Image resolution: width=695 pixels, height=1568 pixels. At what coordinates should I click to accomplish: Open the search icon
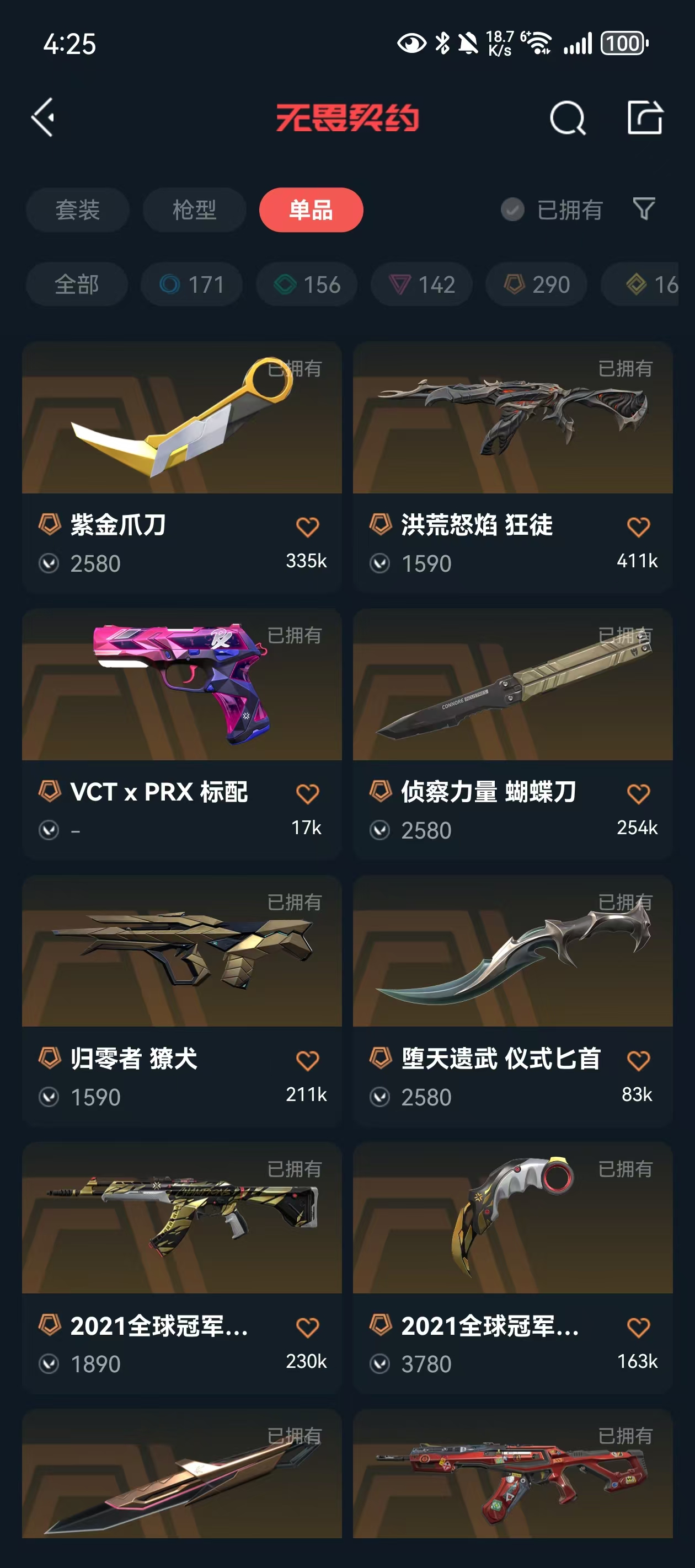pos(567,117)
